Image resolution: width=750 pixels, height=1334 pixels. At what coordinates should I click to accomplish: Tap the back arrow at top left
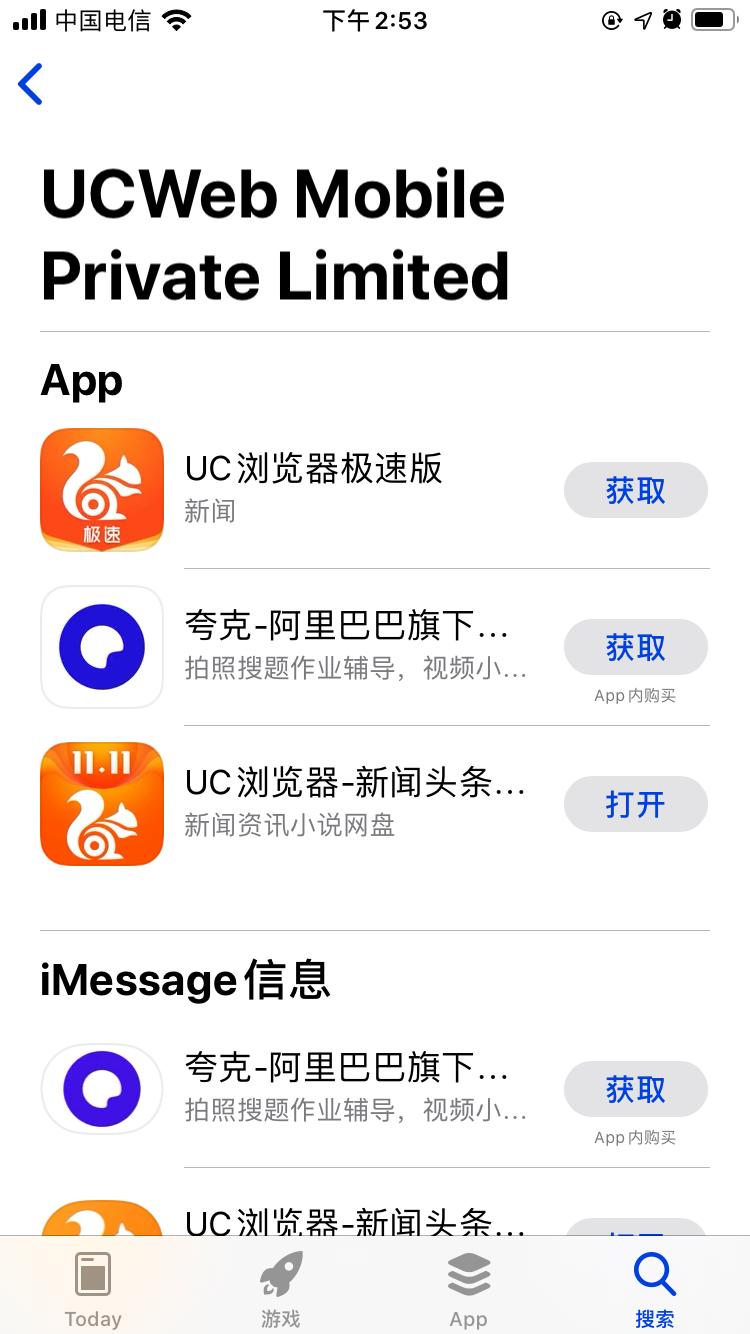30,85
